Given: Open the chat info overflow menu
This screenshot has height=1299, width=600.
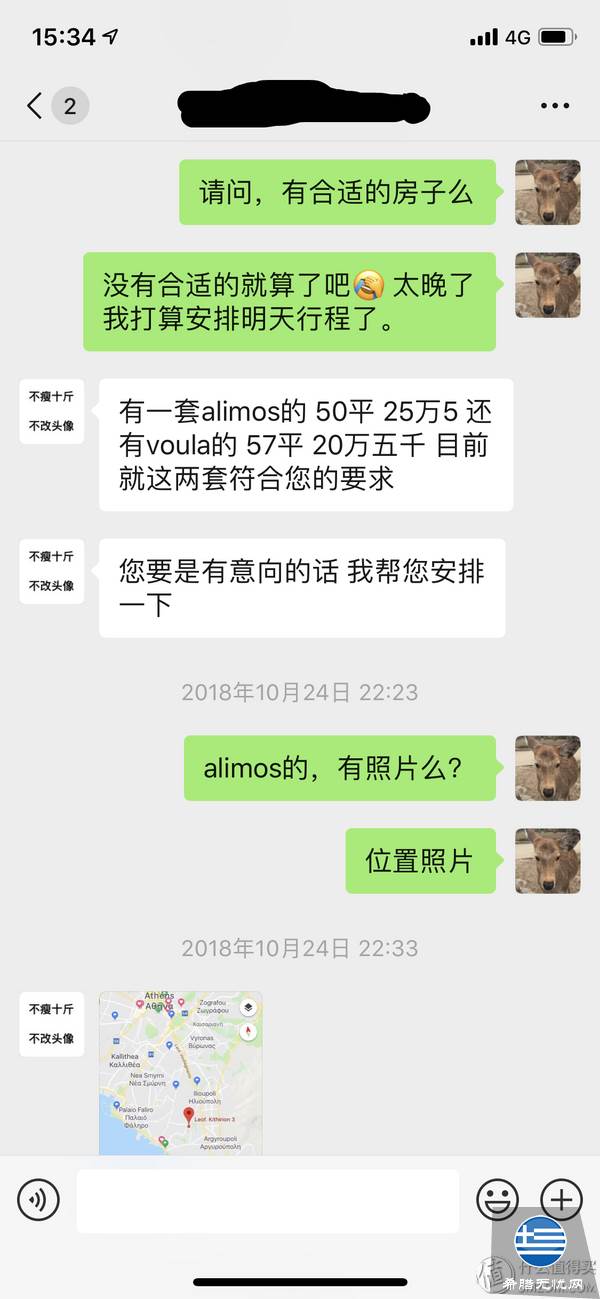Looking at the screenshot, I should (554, 106).
